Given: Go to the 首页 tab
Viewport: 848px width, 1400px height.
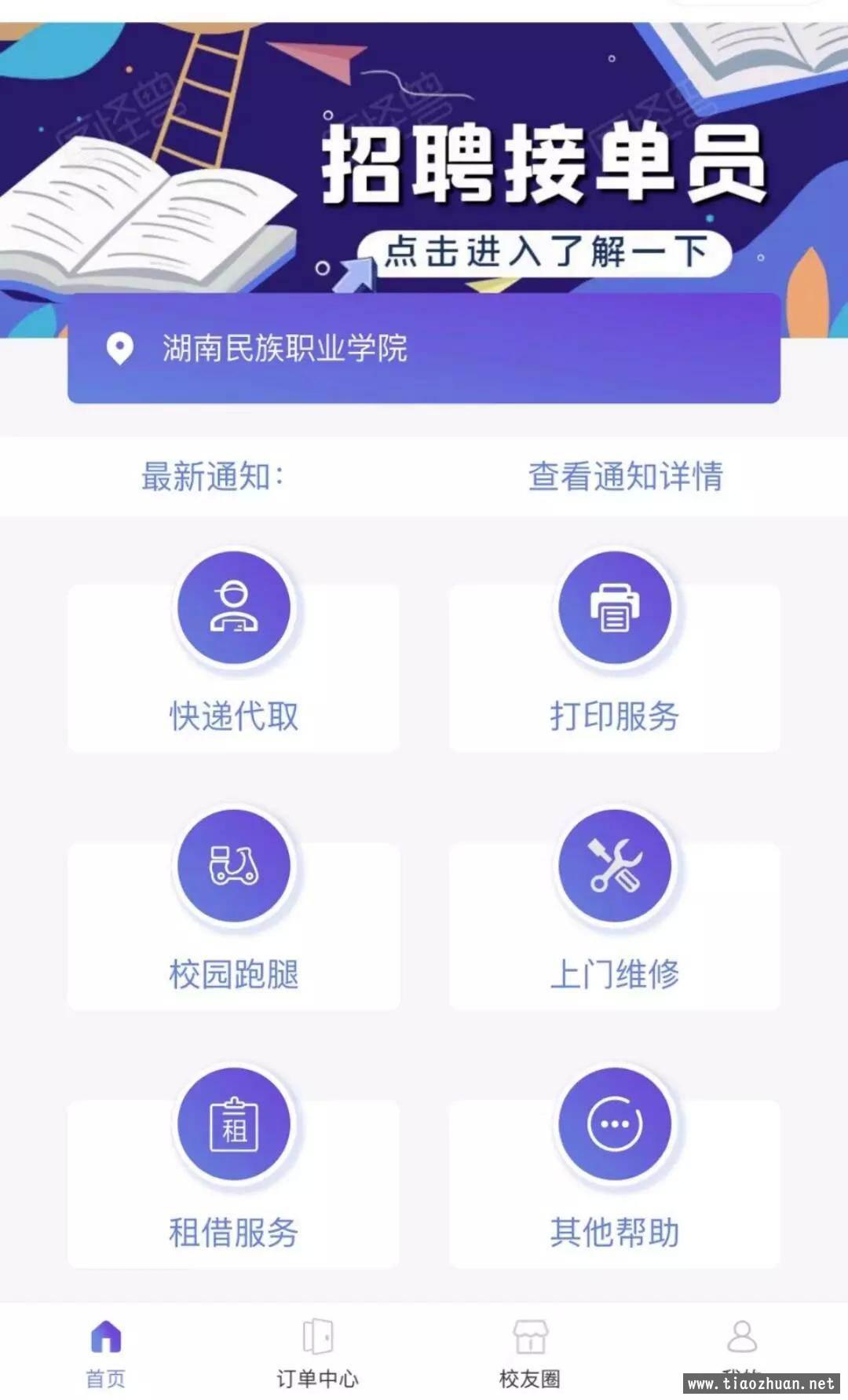Looking at the screenshot, I should coord(106,1353).
